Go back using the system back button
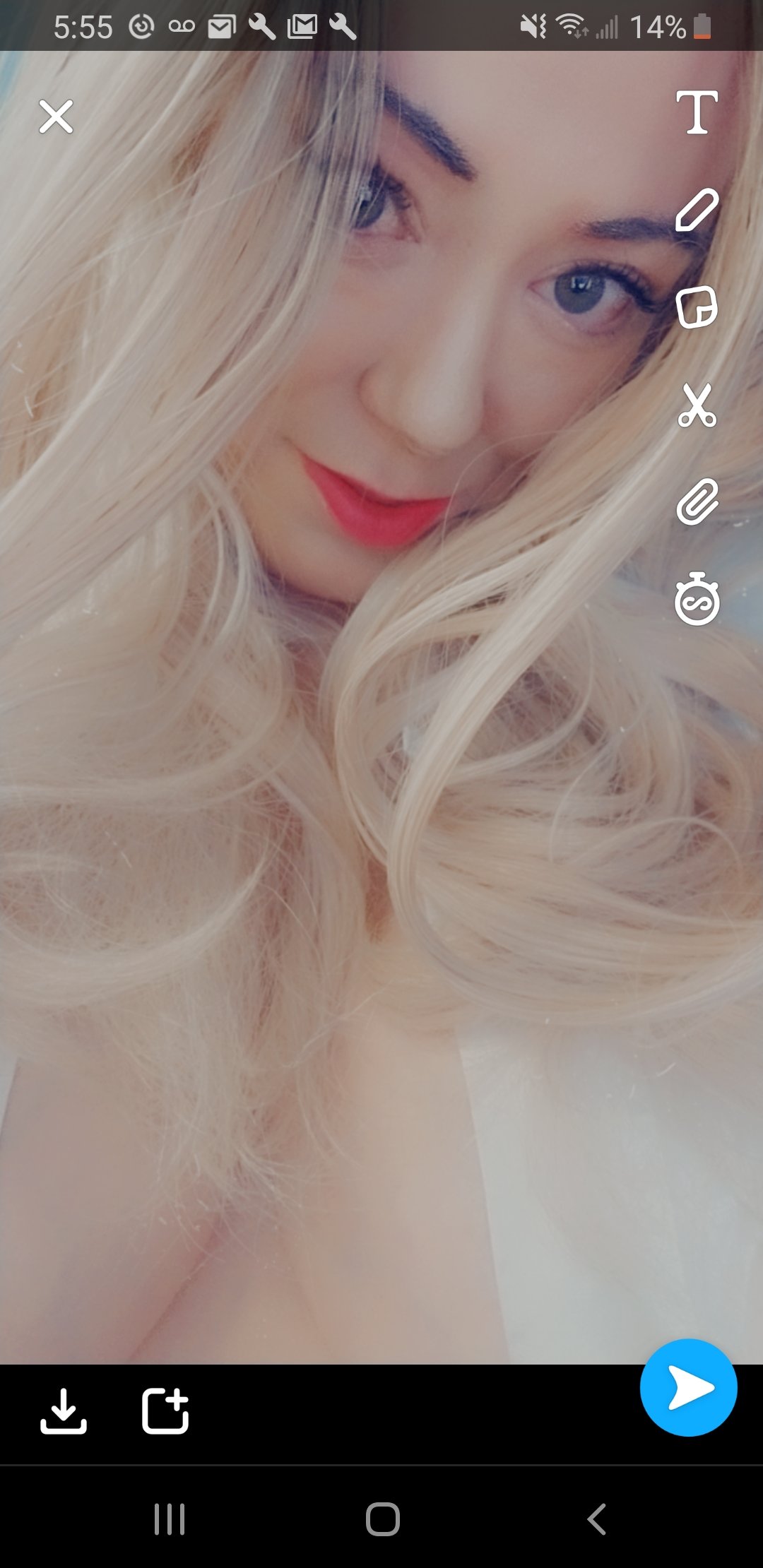The width and height of the screenshot is (763, 1568). [597, 1519]
